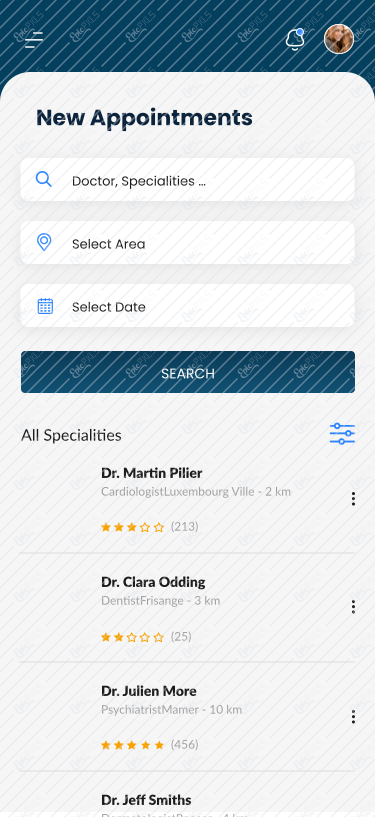Screen dimensions: 375x817
Task: Select Dr. Julien More from the list
Action: coord(188,717)
